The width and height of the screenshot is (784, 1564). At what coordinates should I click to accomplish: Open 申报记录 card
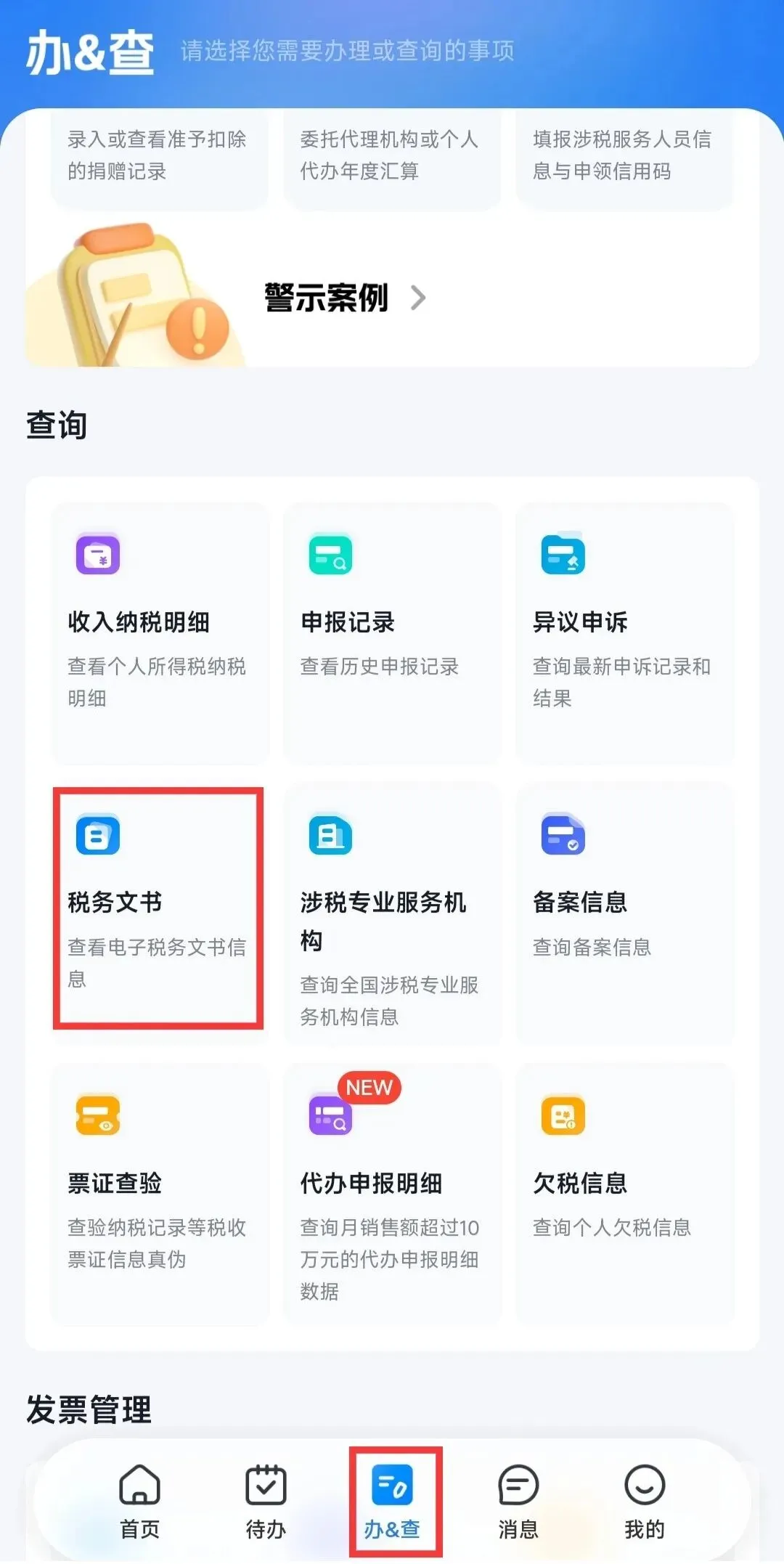pyautogui.click(x=392, y=633)
